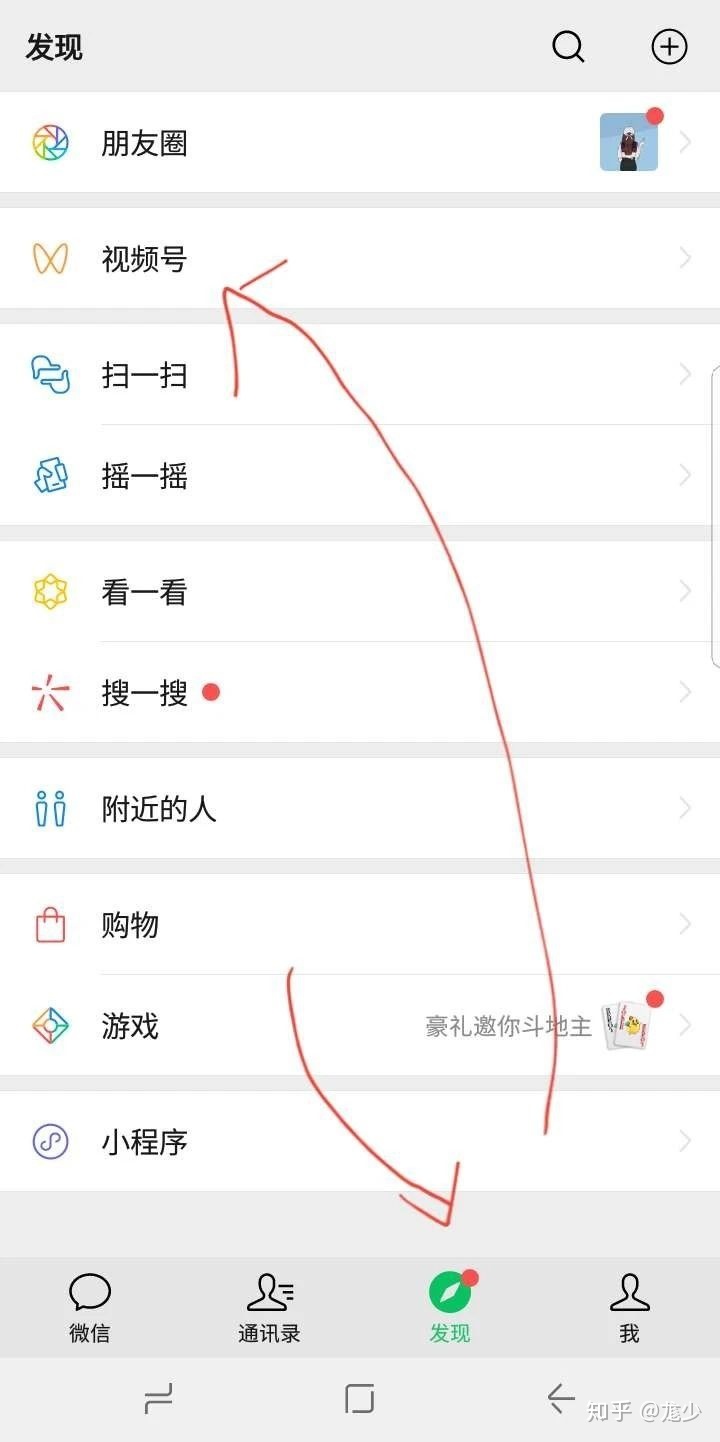Screen dimensions: 720x1442
Task: Tap the People Nearby (附近的人) icon
Action: [50, 808]
